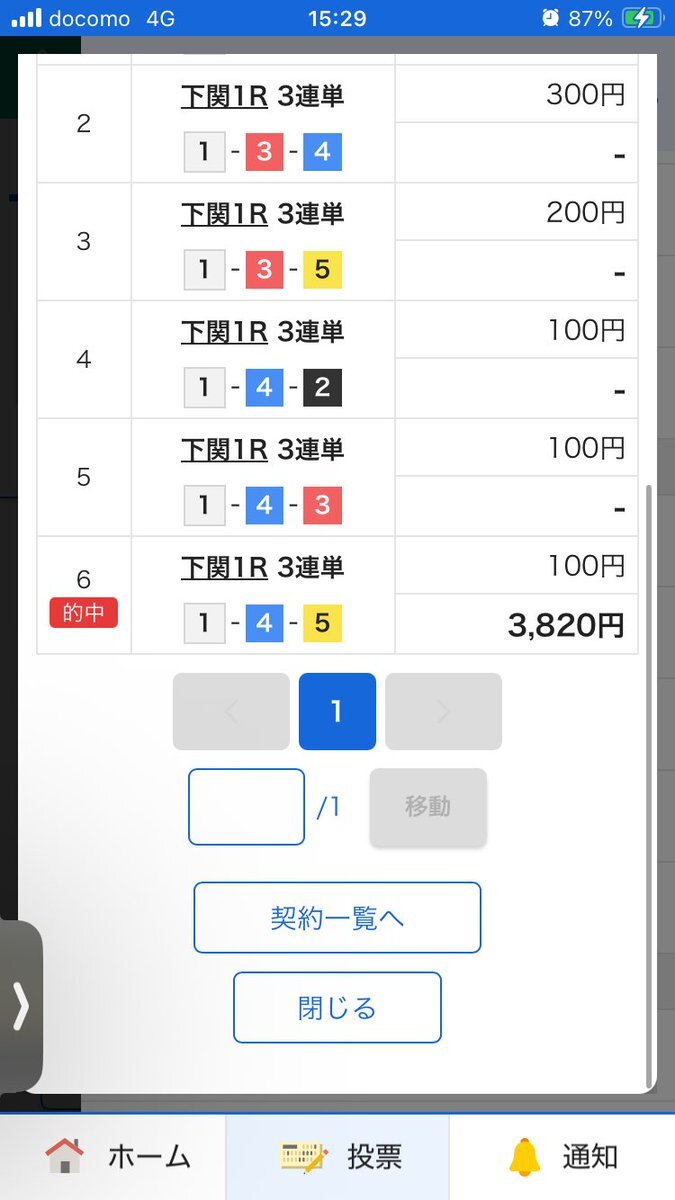Open 下関1R link in the winning row 6
Viewport: 675px width, 1200px height.
click(x=224, y=568)
